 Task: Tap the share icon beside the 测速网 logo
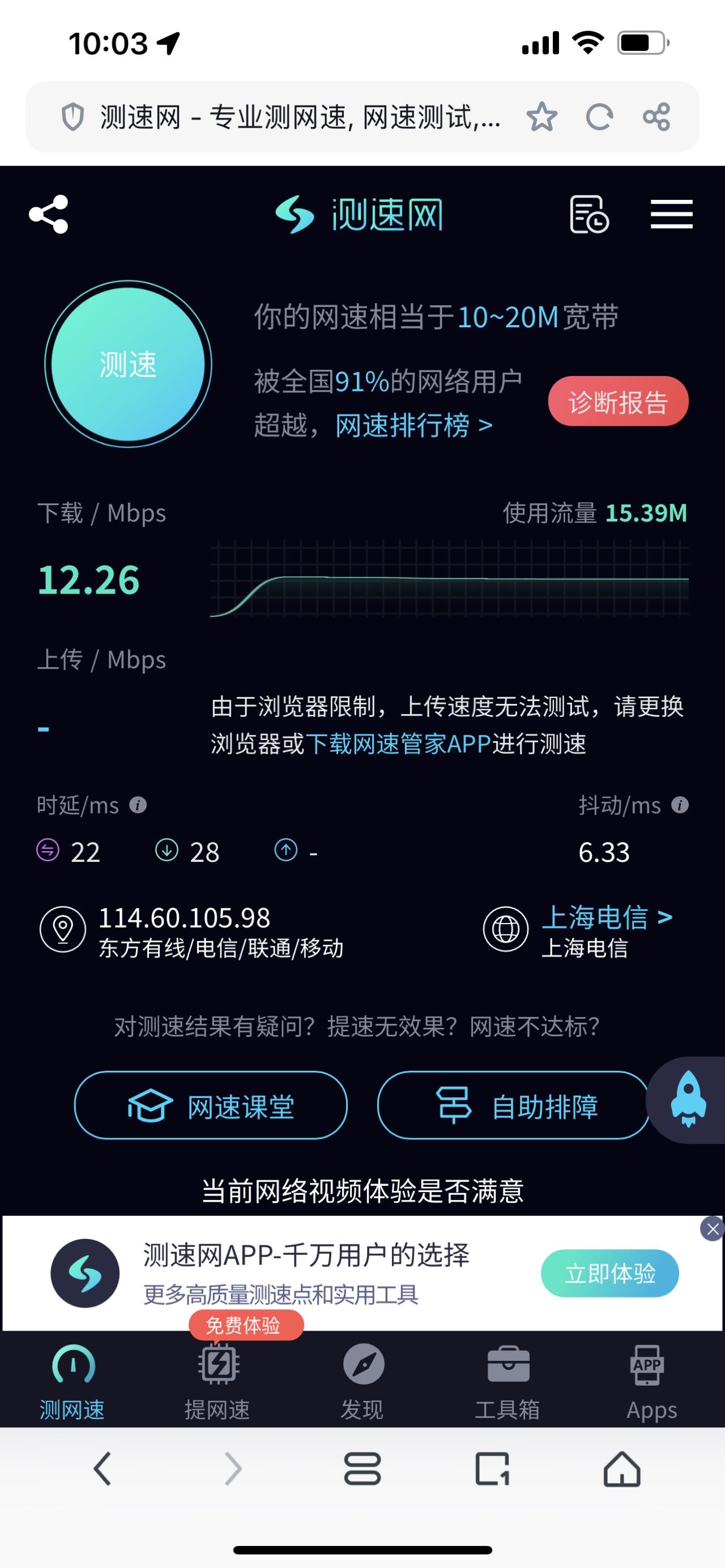click(x=49, y=214)
